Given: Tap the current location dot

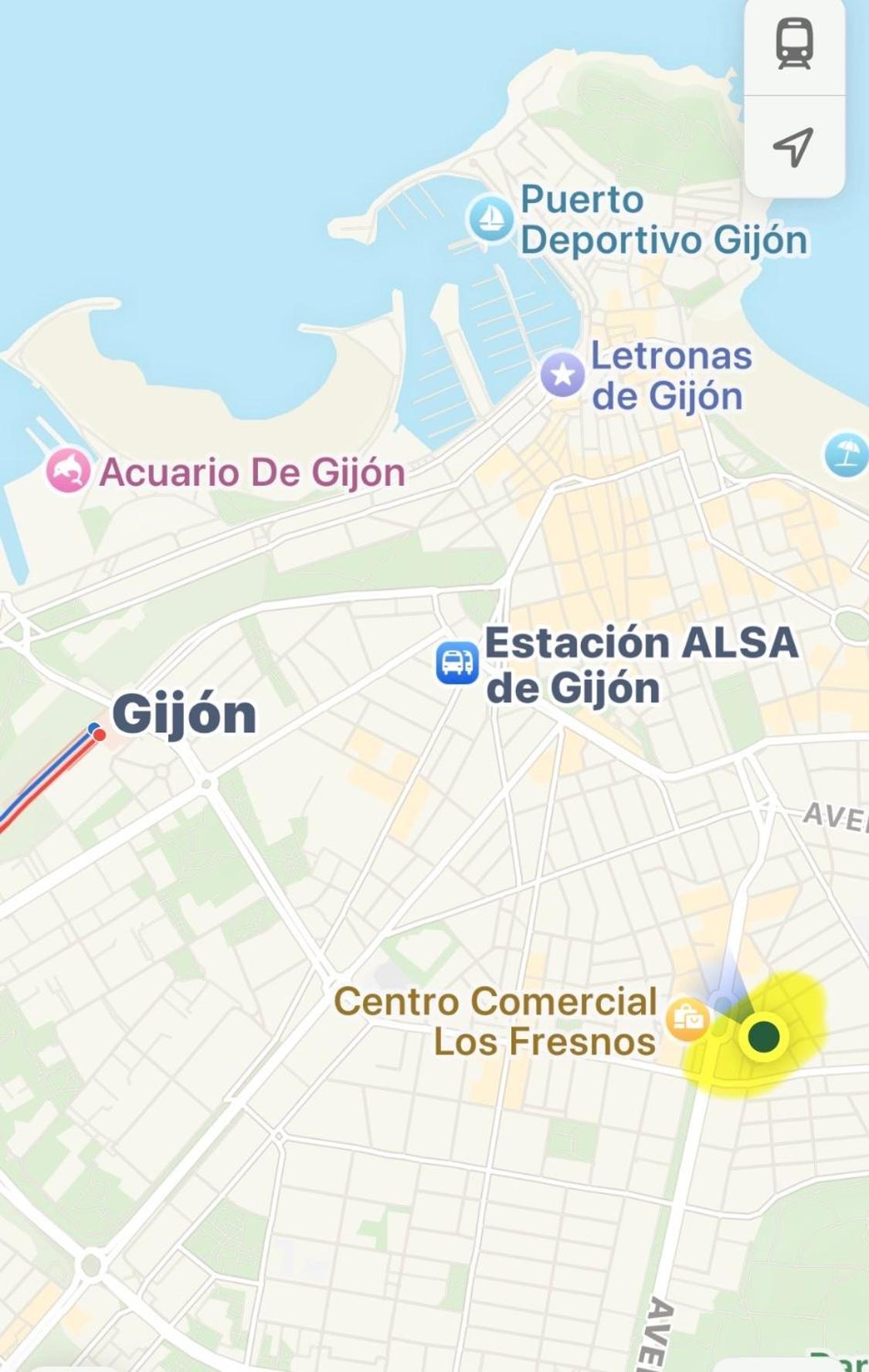Looking at the screenshot, I should [x=764, y=1036].
